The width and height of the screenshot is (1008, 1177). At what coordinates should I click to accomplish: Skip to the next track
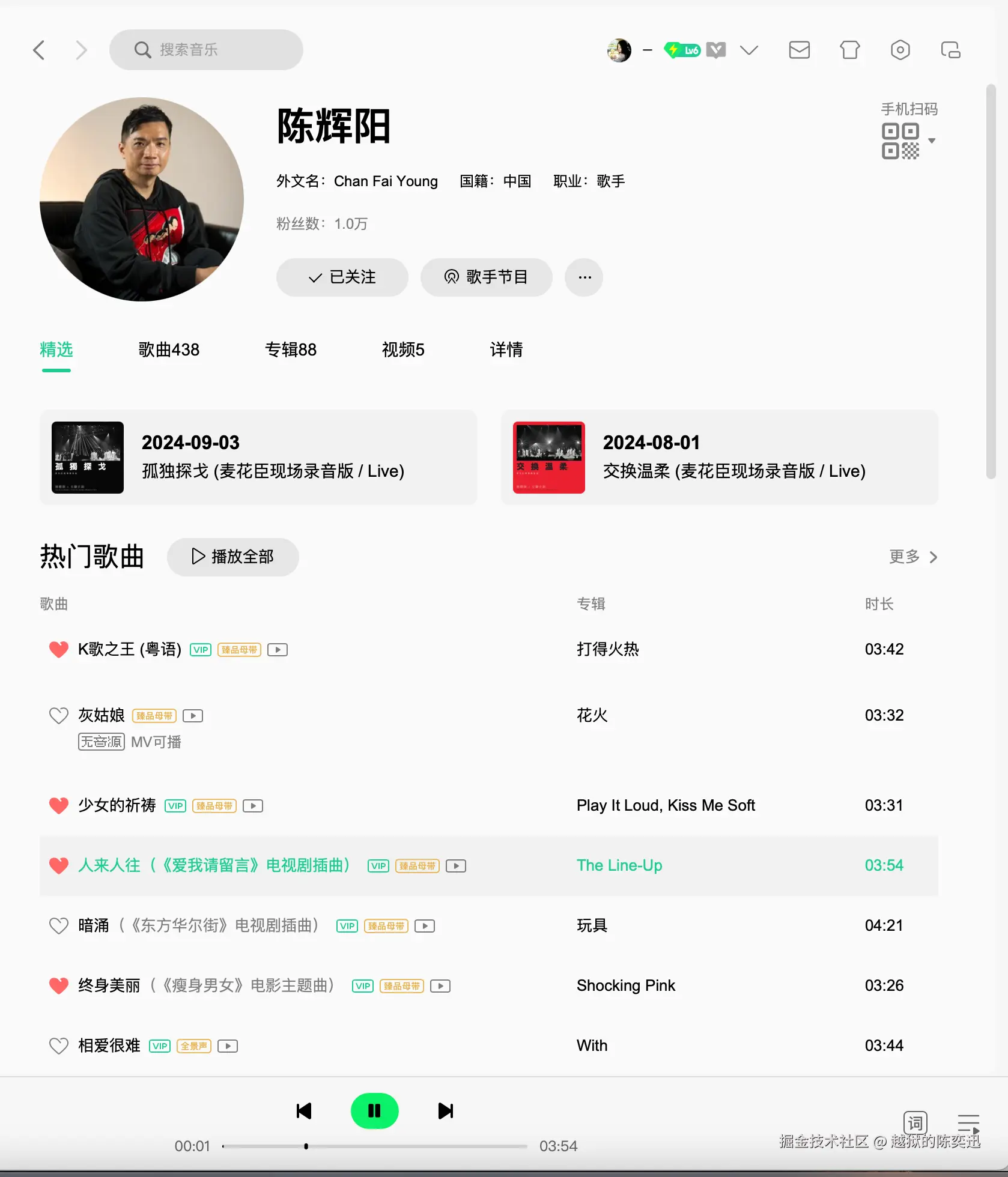[445, 1111]
